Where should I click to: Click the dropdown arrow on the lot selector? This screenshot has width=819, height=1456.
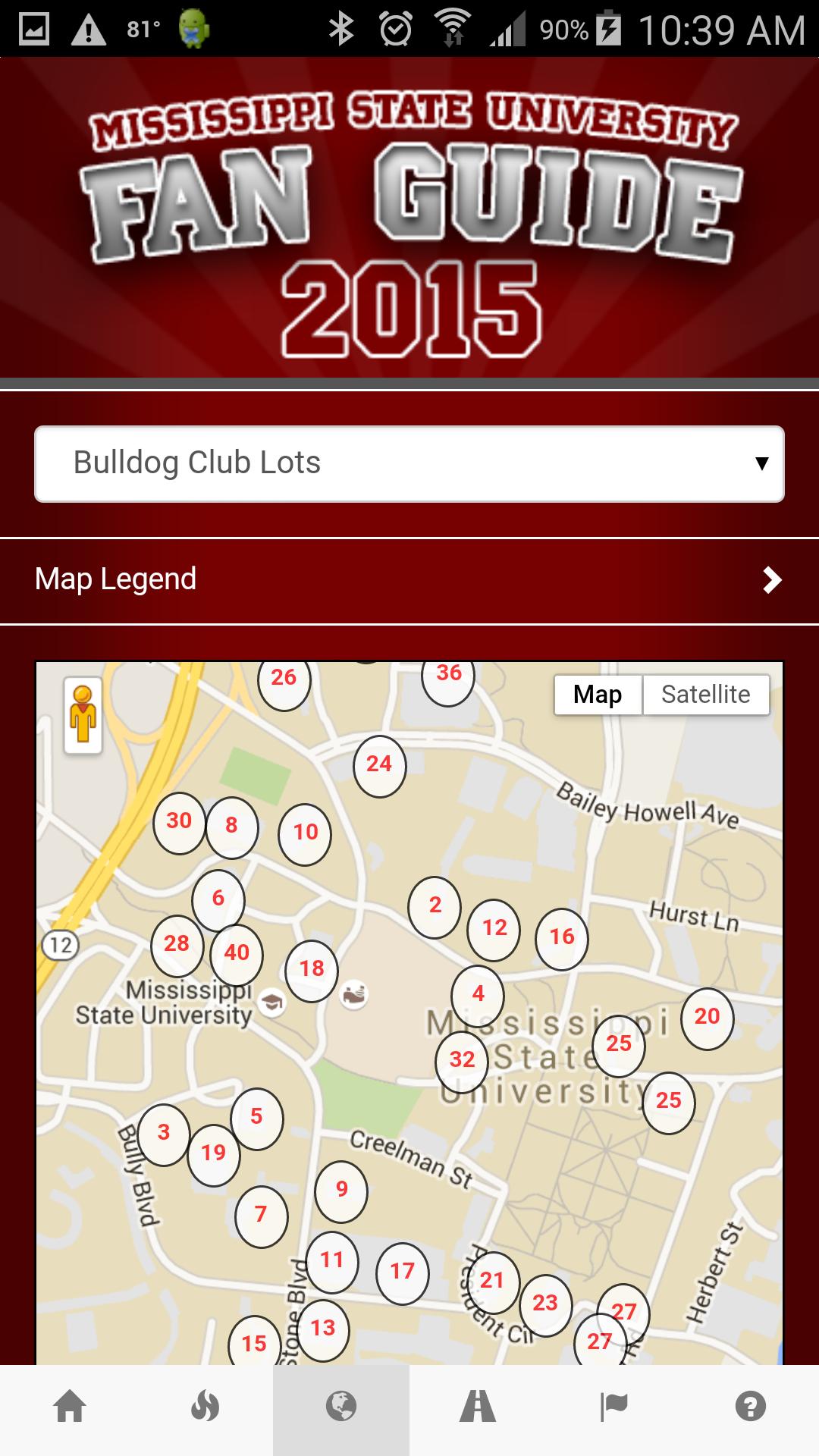(762, 463)
